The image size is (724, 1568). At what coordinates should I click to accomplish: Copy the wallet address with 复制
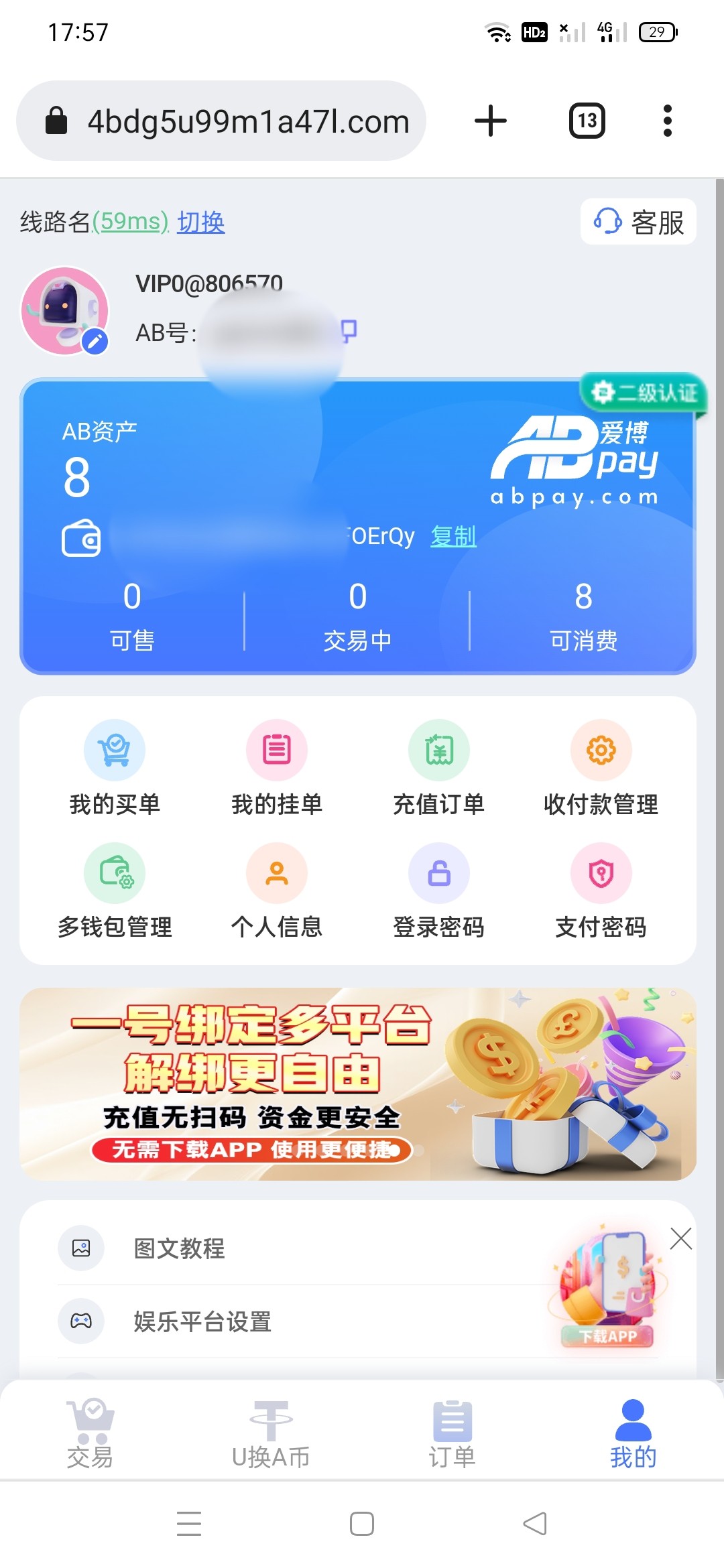coord(453,536)
